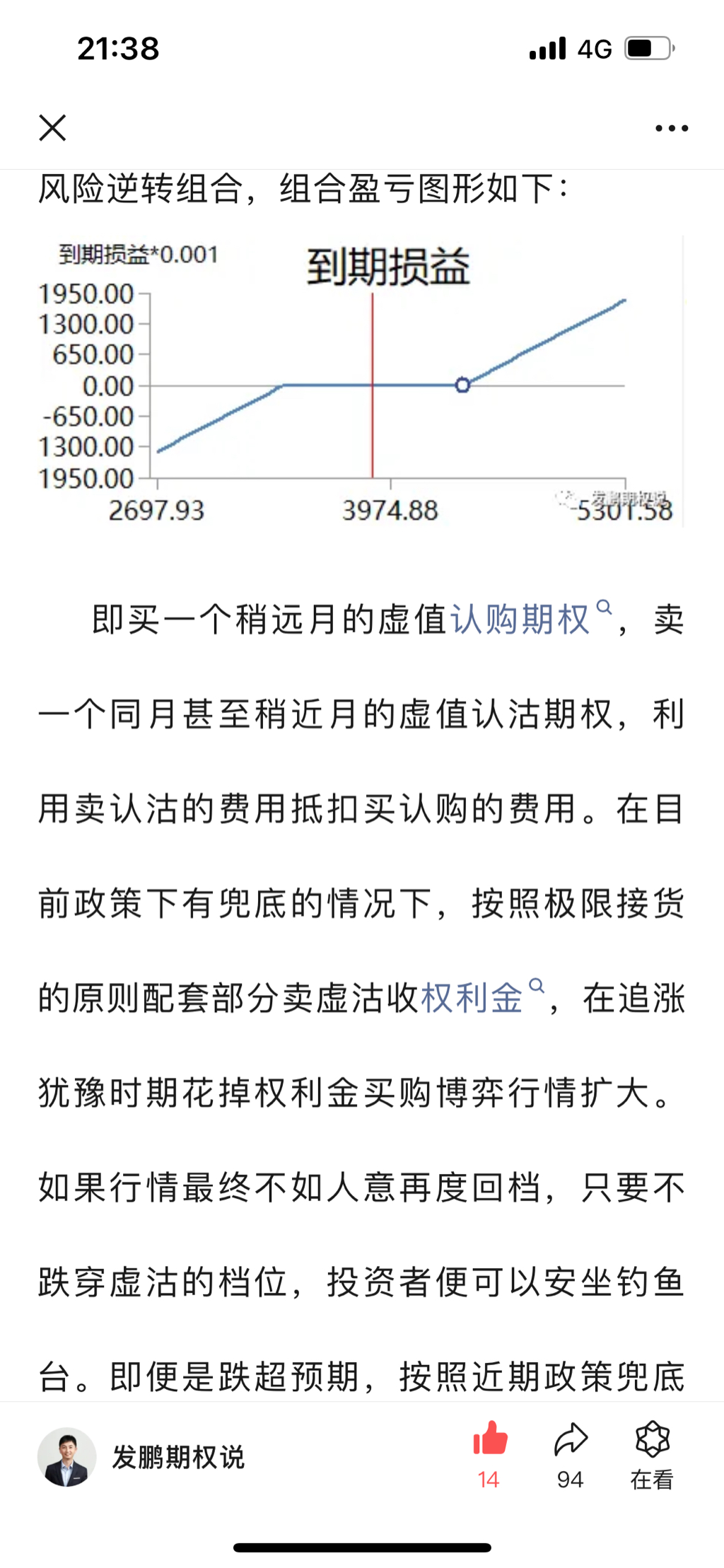Open 发鹏期权说 account profile
Screen dimensions: 724x1568
click(141, 1457)
